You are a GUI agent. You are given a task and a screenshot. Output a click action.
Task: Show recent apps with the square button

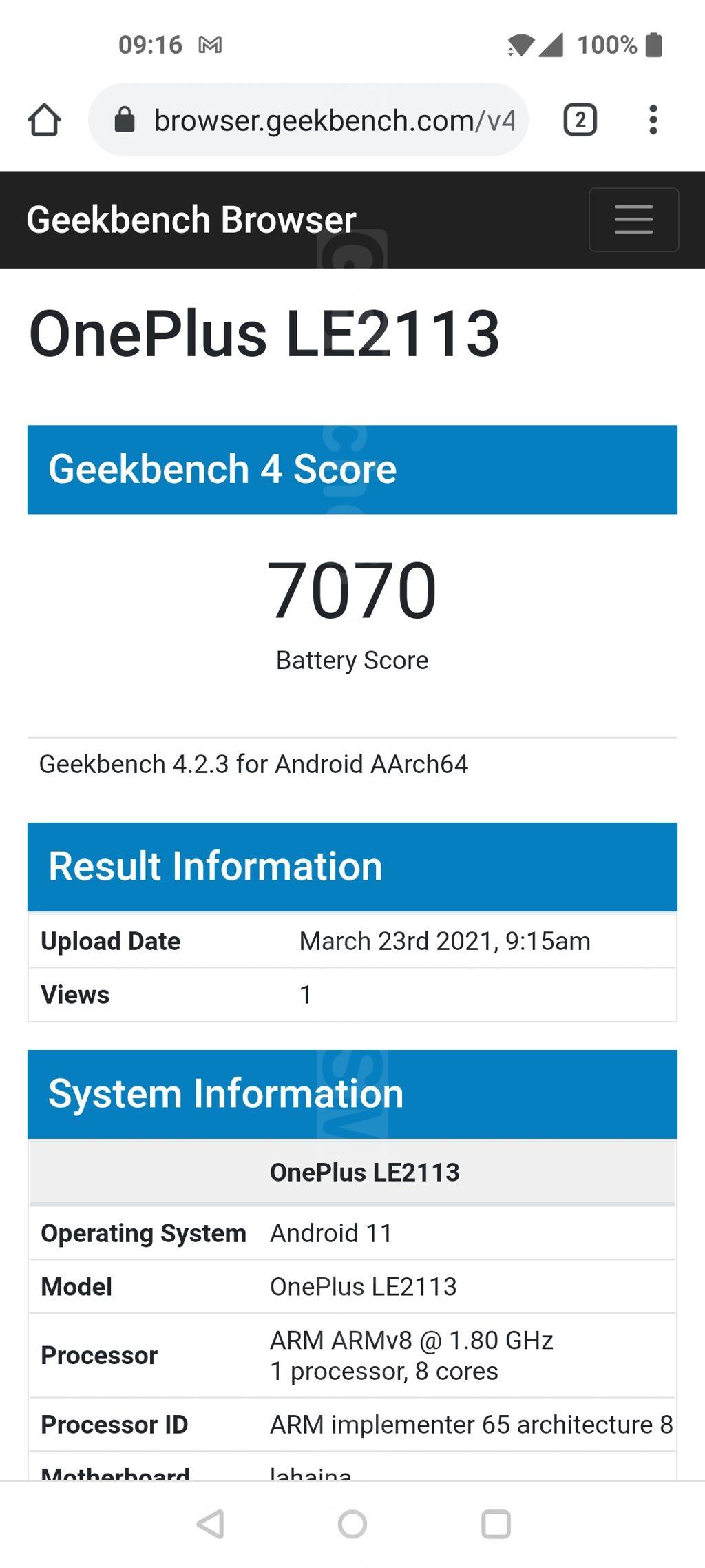point(496,1524)
